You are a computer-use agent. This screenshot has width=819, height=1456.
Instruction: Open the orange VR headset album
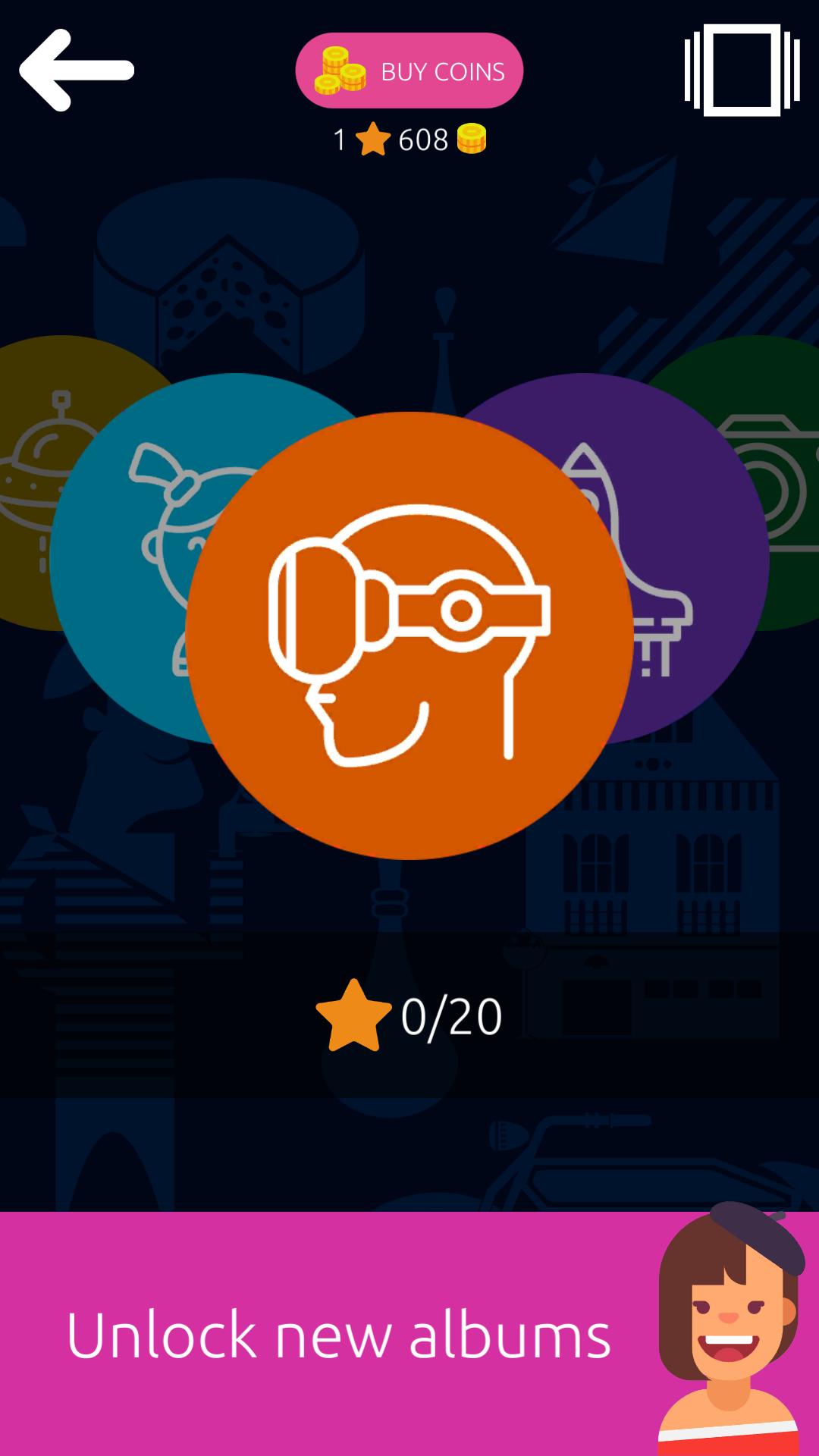pos(409,635)
